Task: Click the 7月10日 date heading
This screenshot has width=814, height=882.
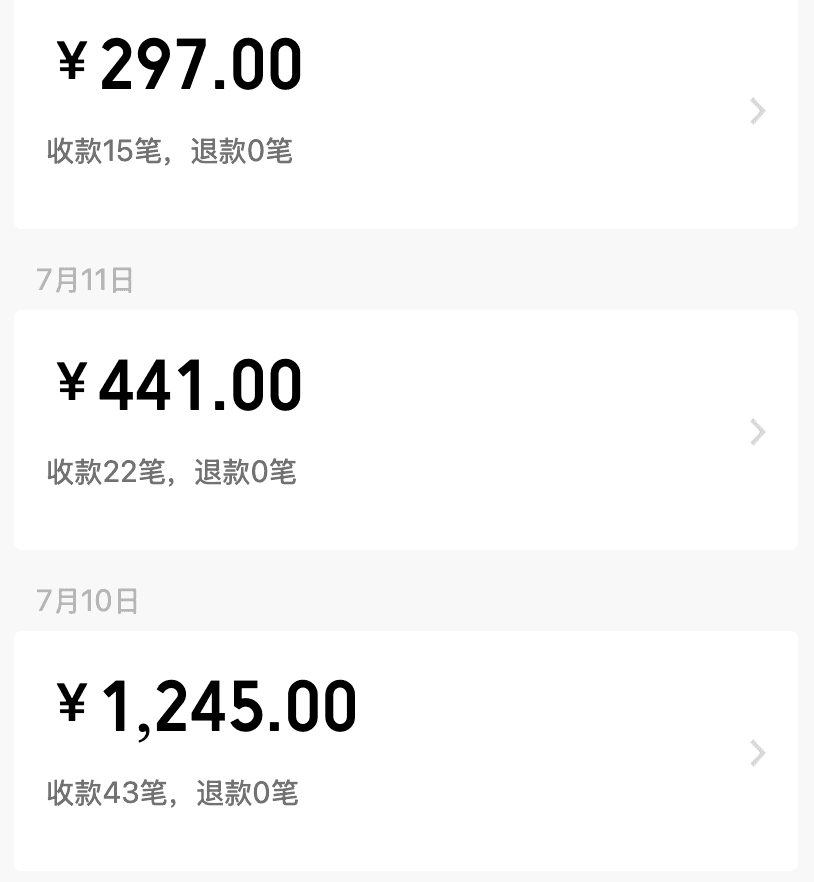Action: click(85, 601)
